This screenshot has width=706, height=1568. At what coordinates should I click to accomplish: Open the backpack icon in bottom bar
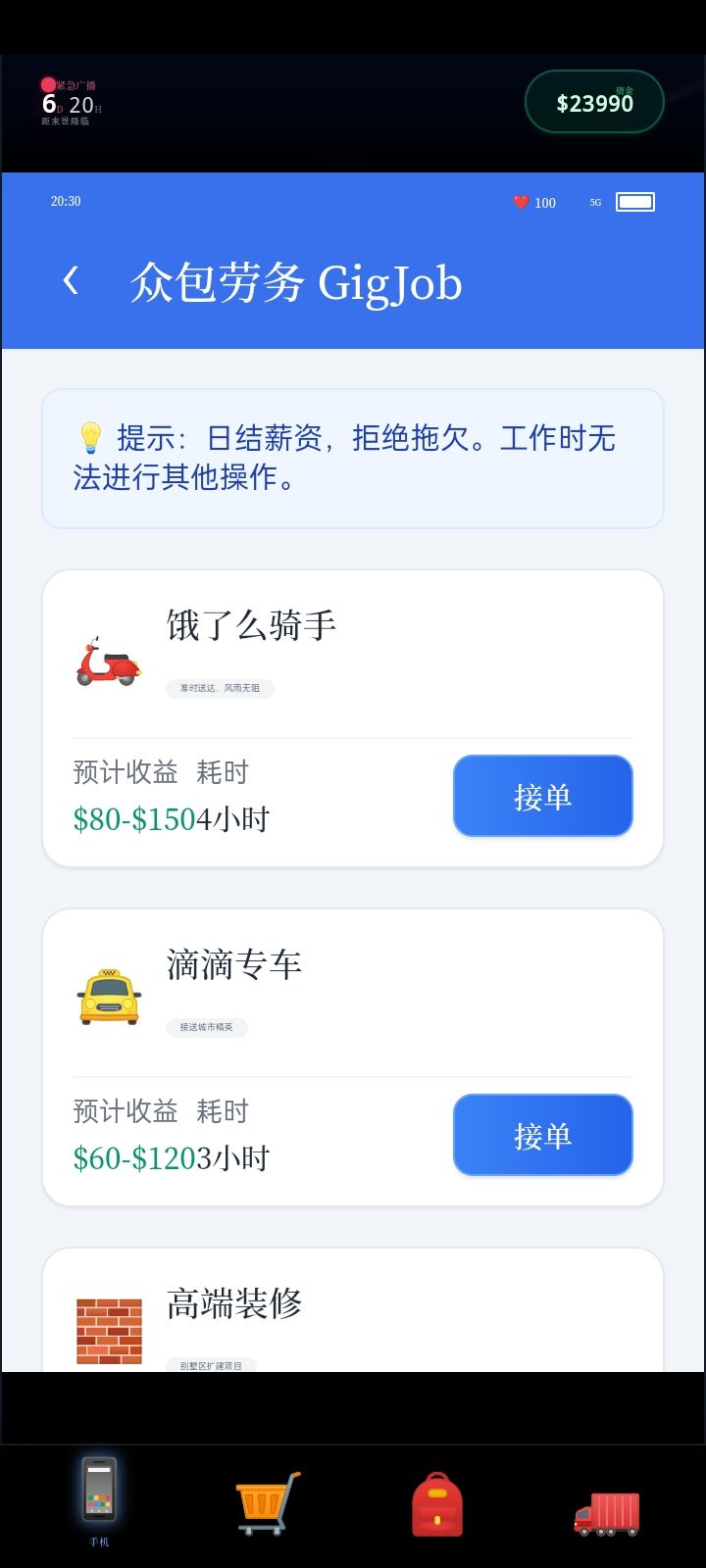coord(435,1499)
